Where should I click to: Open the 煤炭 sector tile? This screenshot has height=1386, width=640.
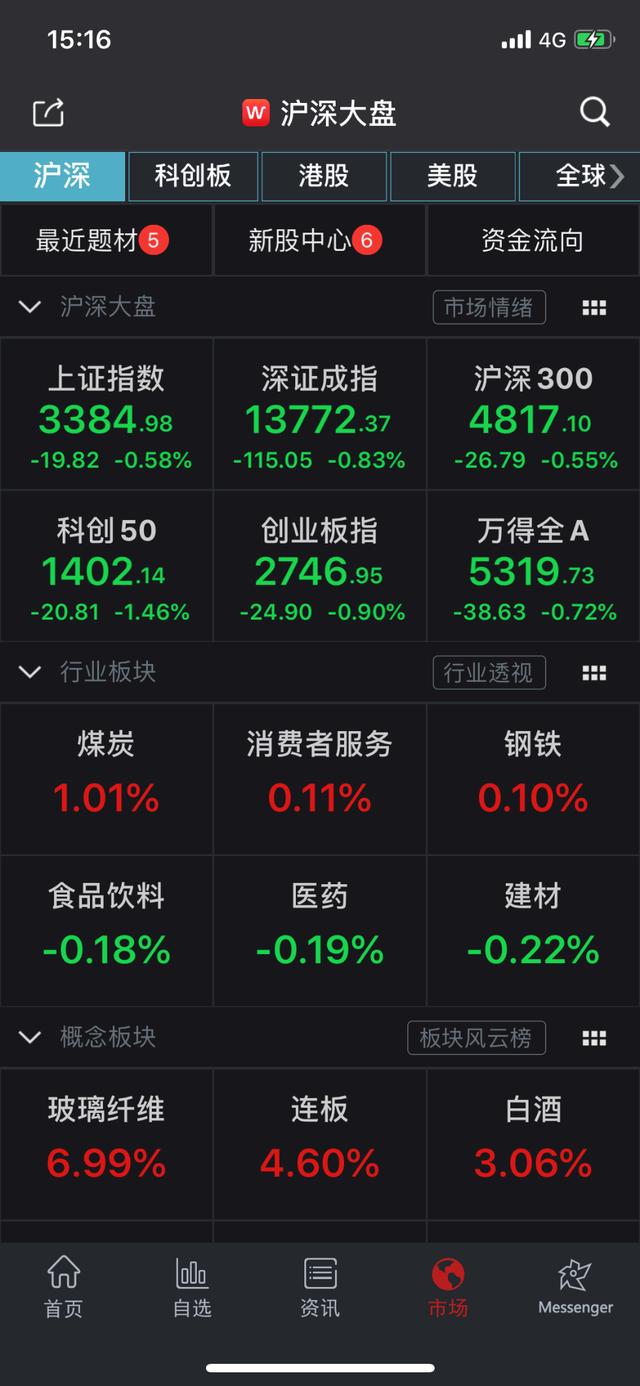[x=106, y=778]
